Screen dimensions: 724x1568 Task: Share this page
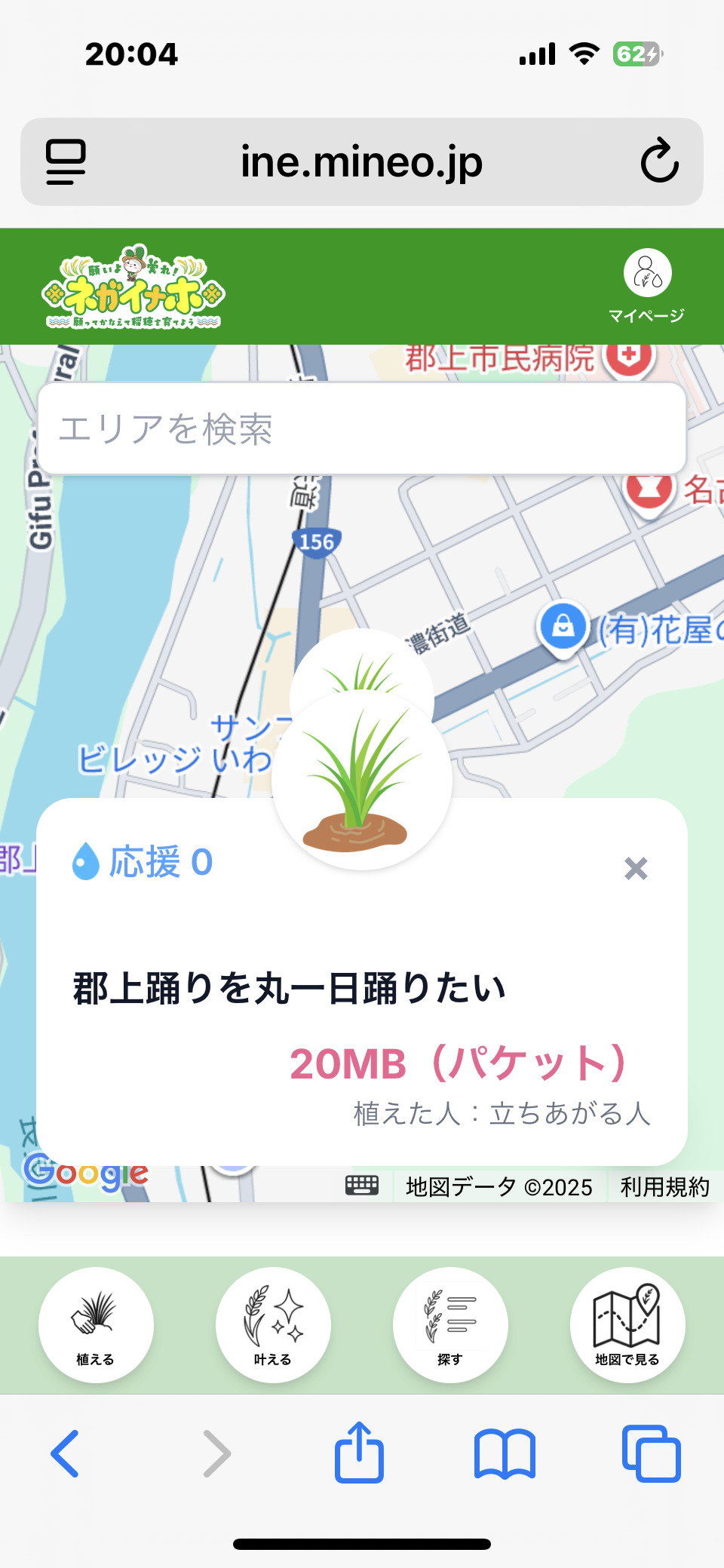pyautogui.click(x=359, y=1452)
